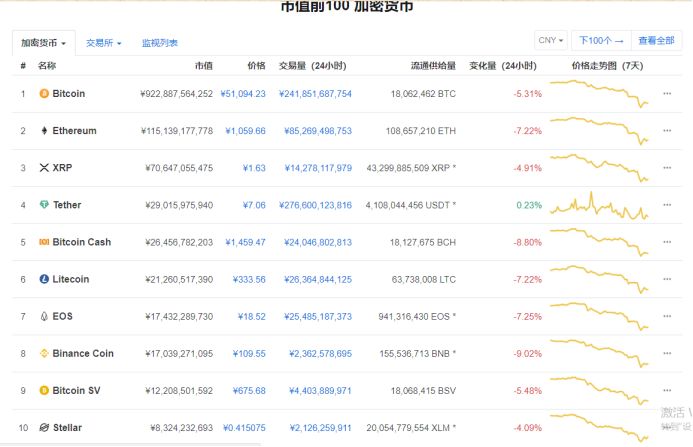Open the Bitcoin Cash coin page

point(81,242)
